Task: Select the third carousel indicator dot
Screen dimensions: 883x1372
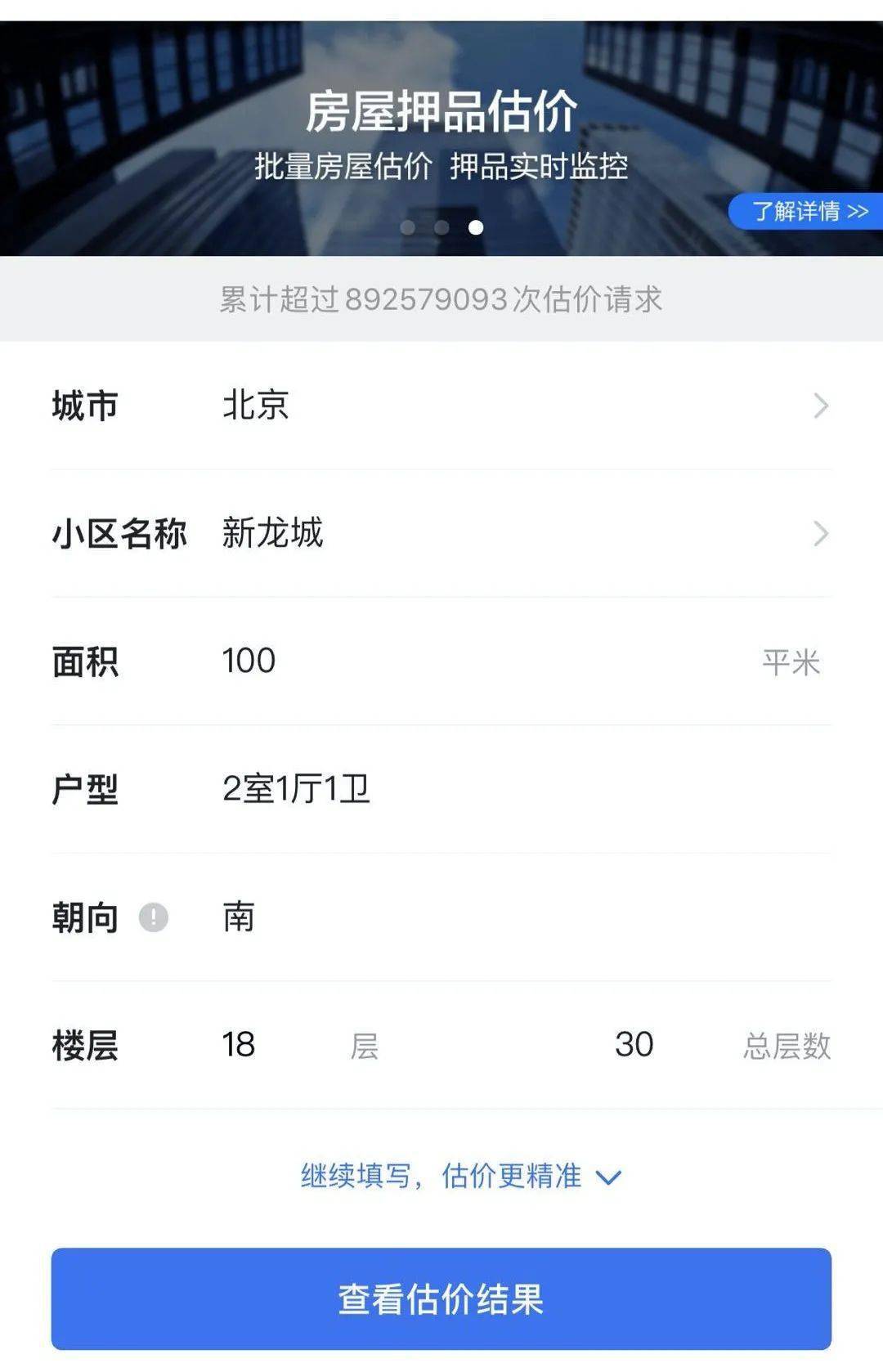Action: pos(477,226)
